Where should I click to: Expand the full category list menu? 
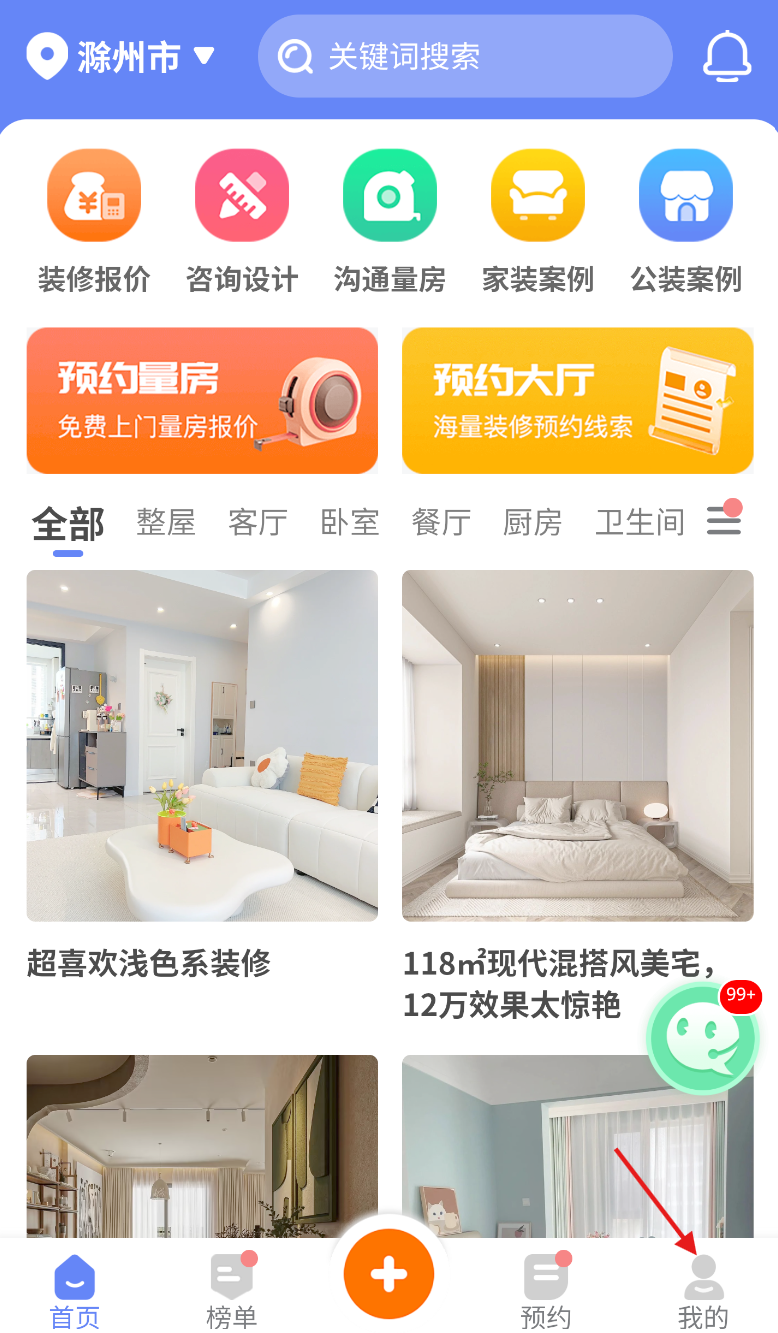[724, 520]
